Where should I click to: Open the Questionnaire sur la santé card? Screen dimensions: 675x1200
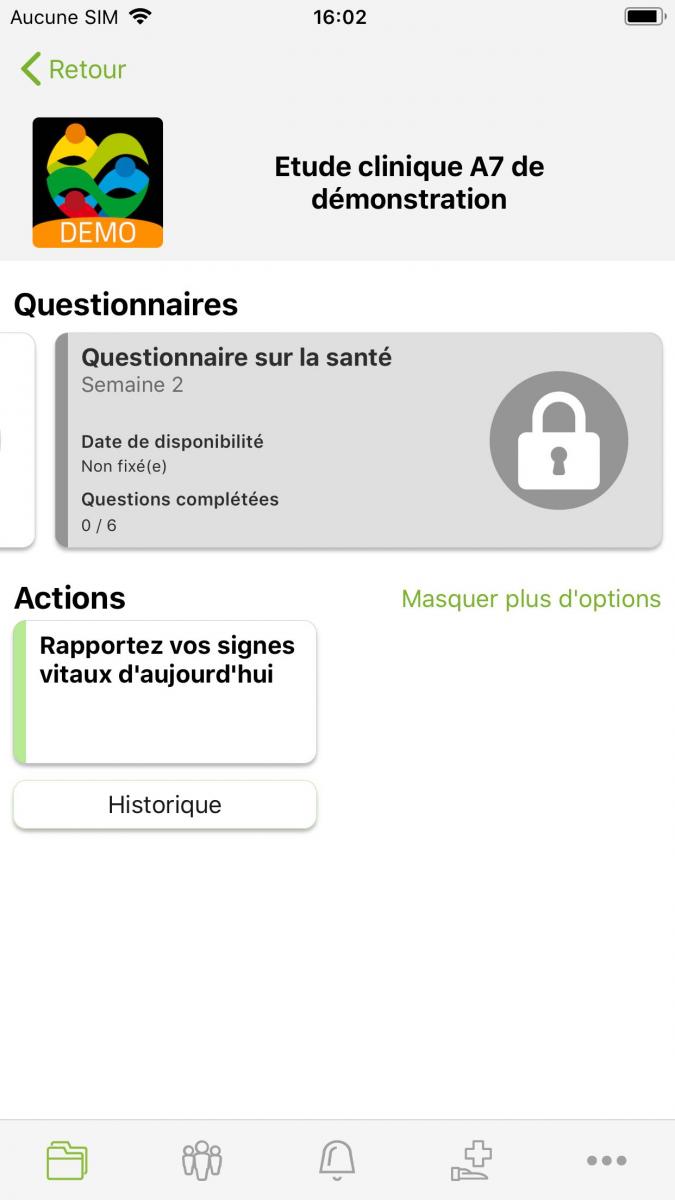(358, 441)
